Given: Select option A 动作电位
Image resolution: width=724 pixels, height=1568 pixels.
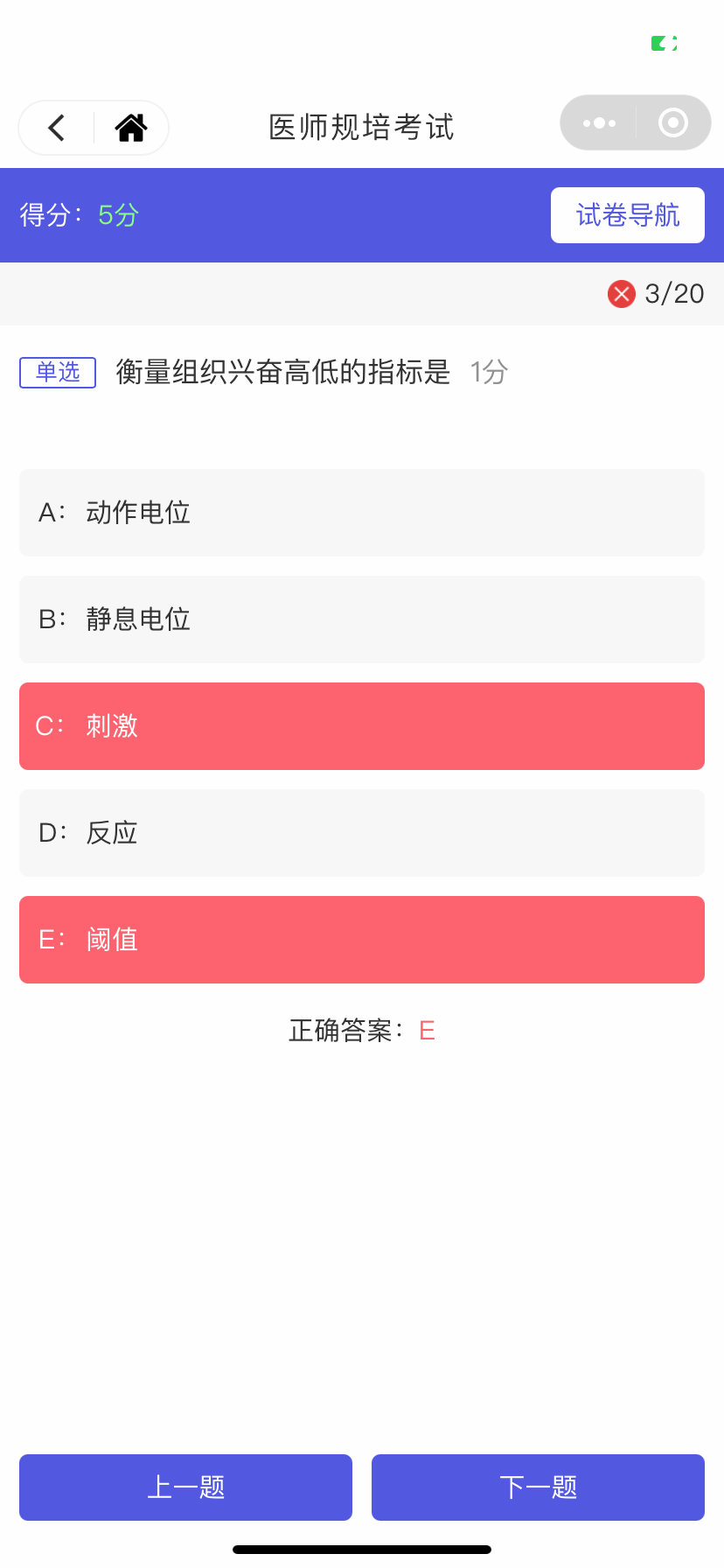Looking at the screenshot, I should pyautogui.click(x=362, y=513).
